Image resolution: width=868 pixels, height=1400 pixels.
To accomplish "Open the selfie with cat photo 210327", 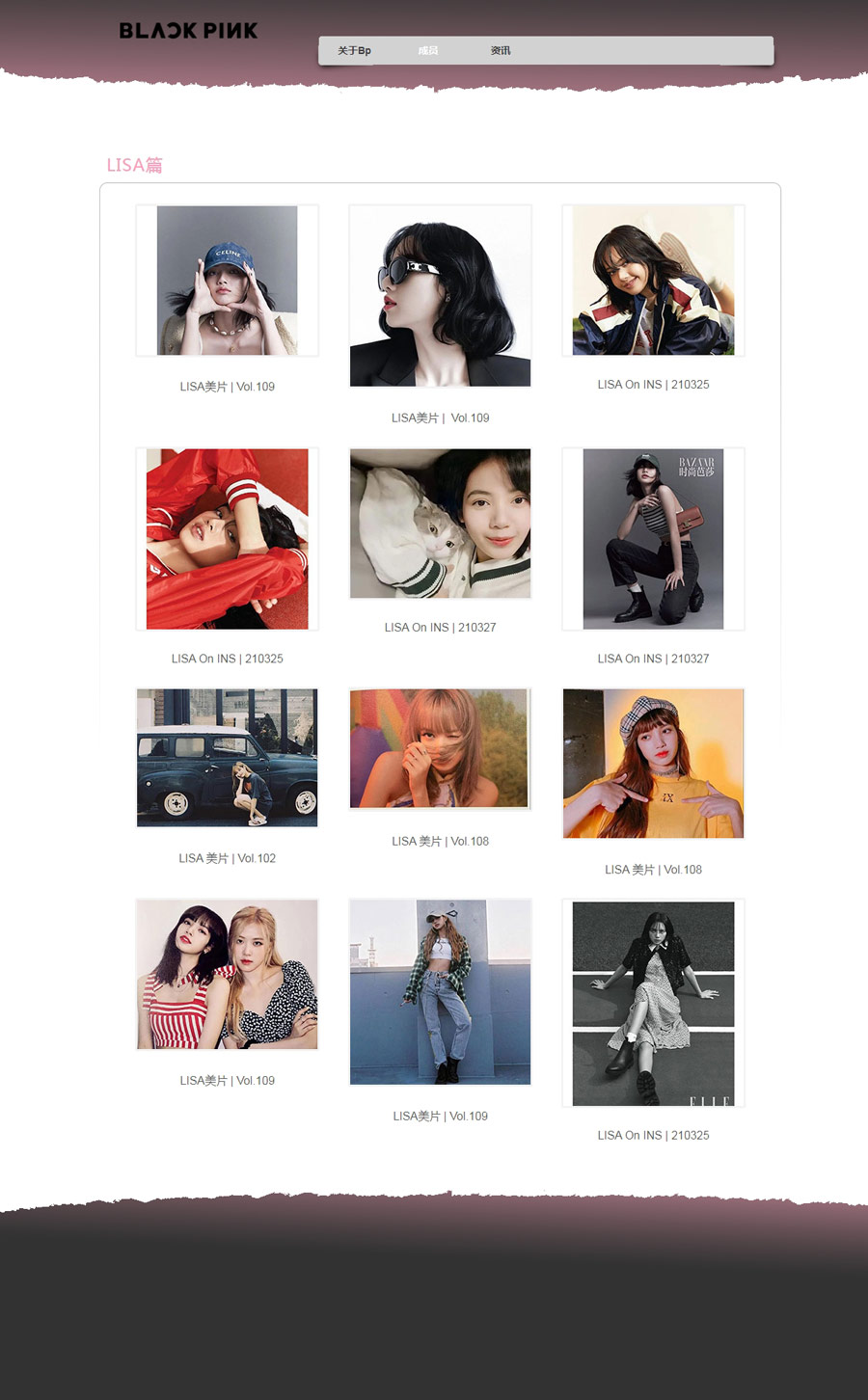I will click(440, 523).
